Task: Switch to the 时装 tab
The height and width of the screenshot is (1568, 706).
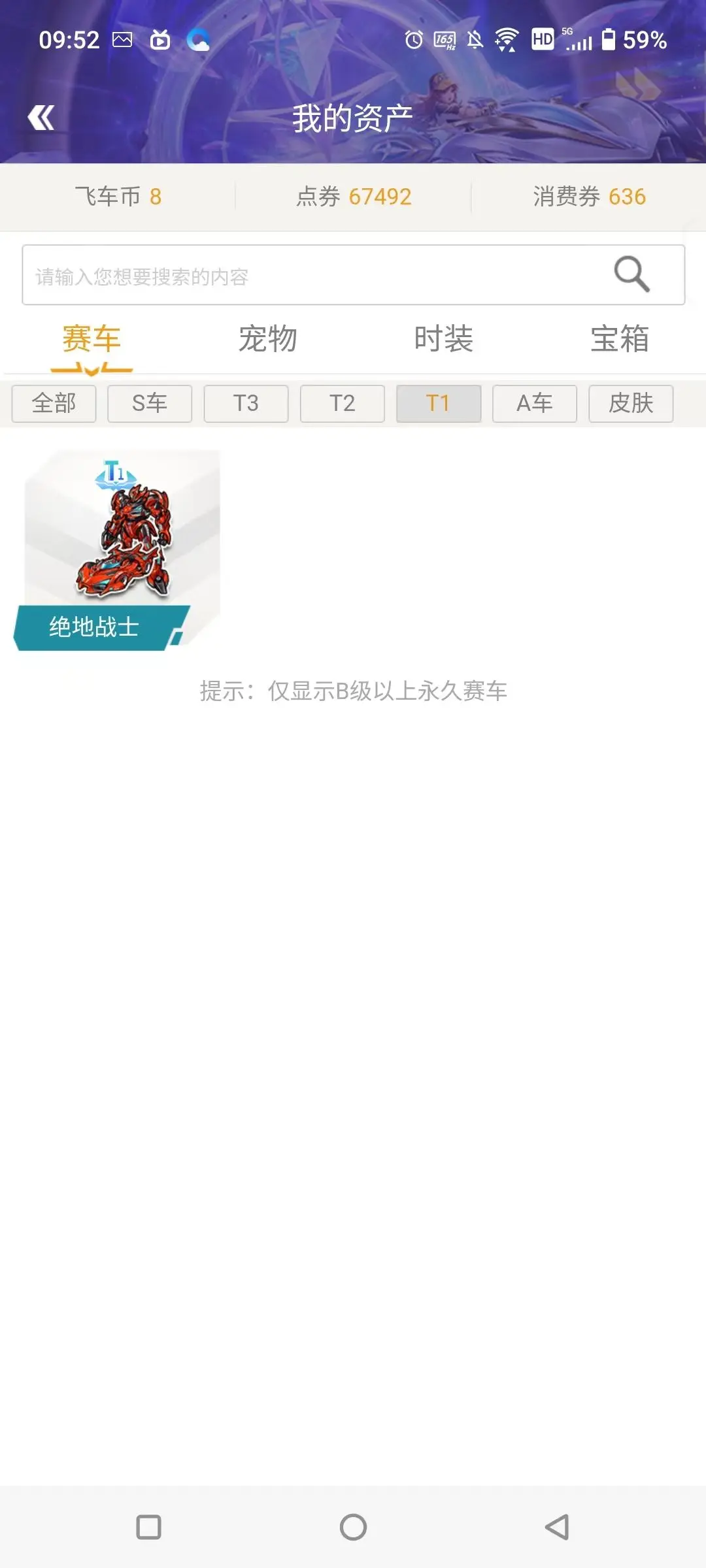Action: [x=444, y=339]
